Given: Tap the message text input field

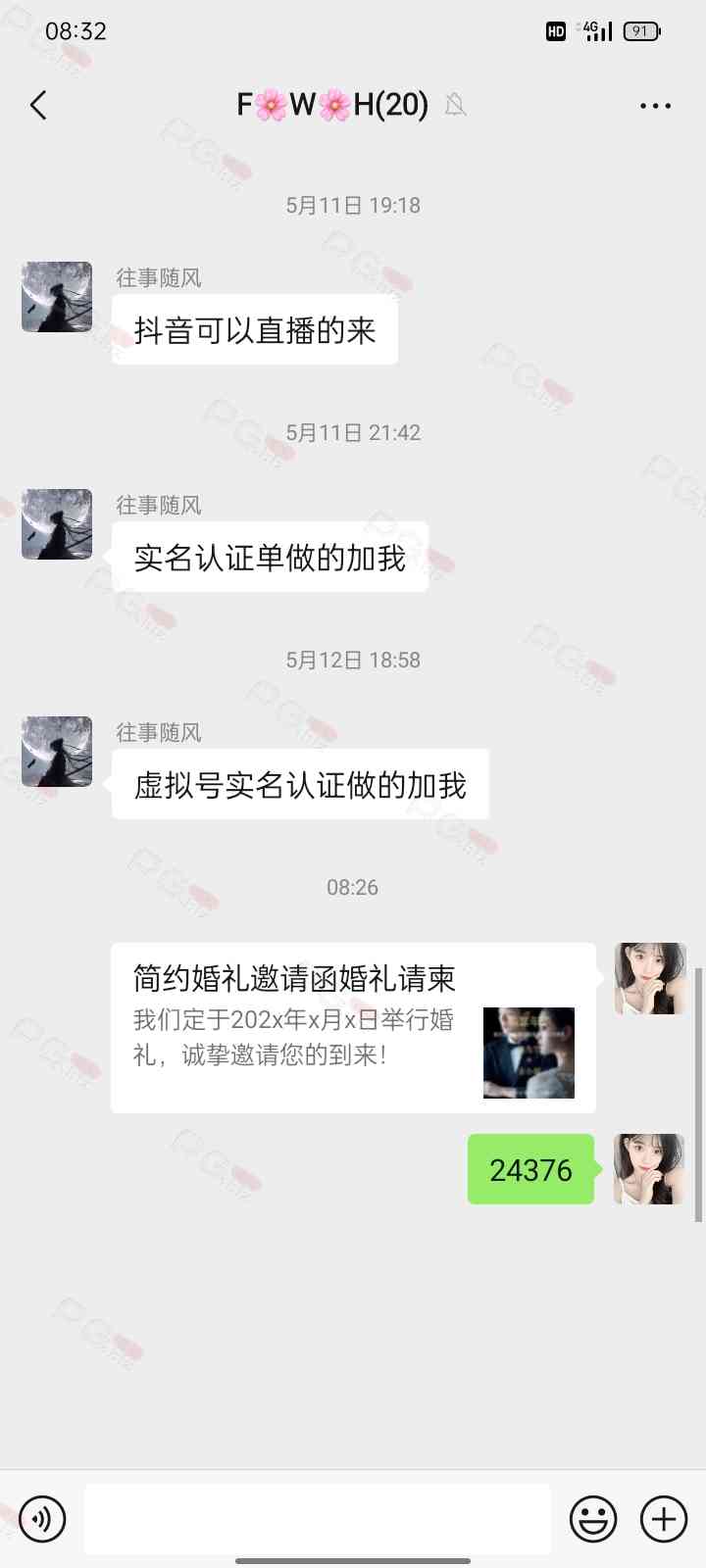Looking at the screenshot, I should pyautogui.click(x=317, y=1519).
